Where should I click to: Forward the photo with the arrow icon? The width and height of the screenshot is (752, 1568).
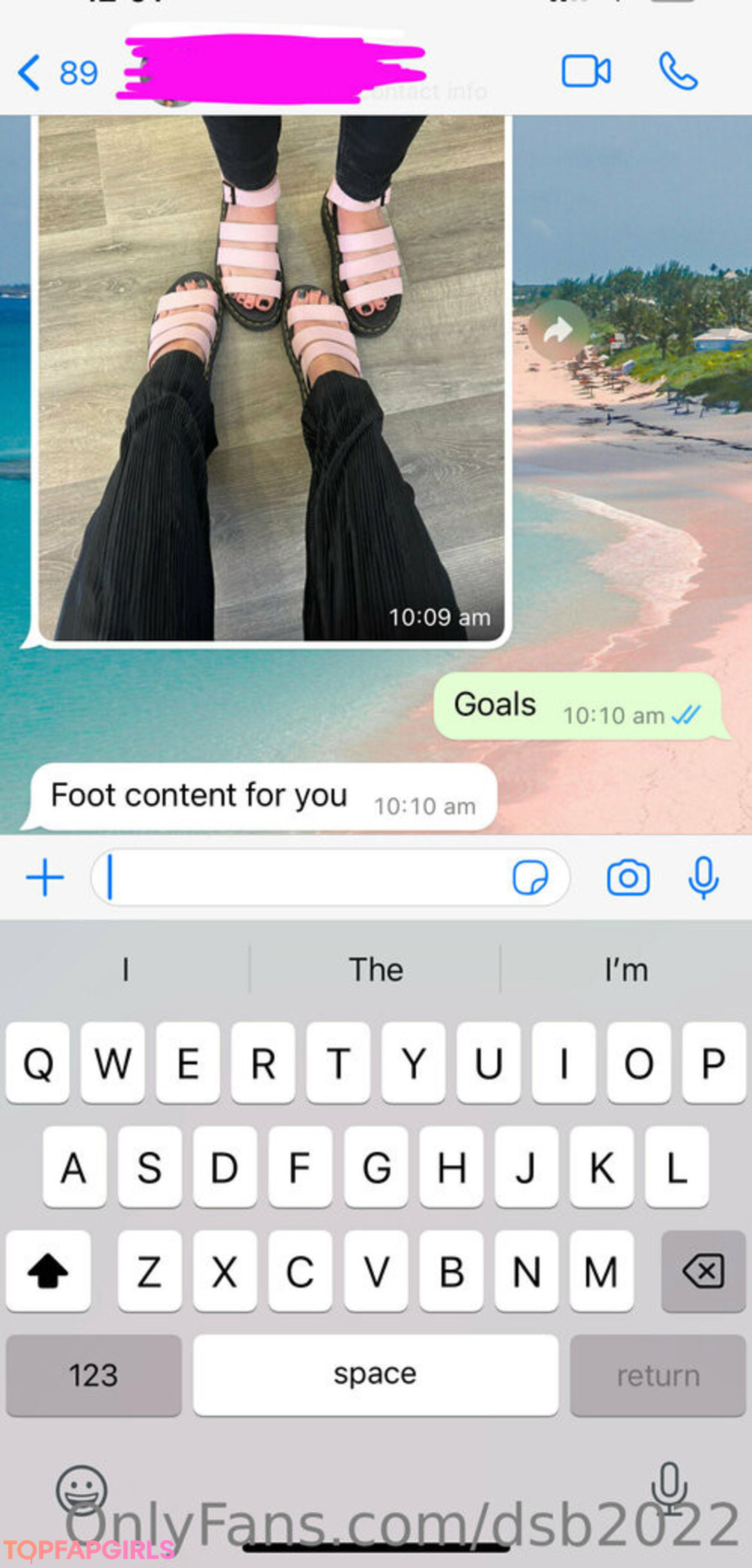point(558,330)
